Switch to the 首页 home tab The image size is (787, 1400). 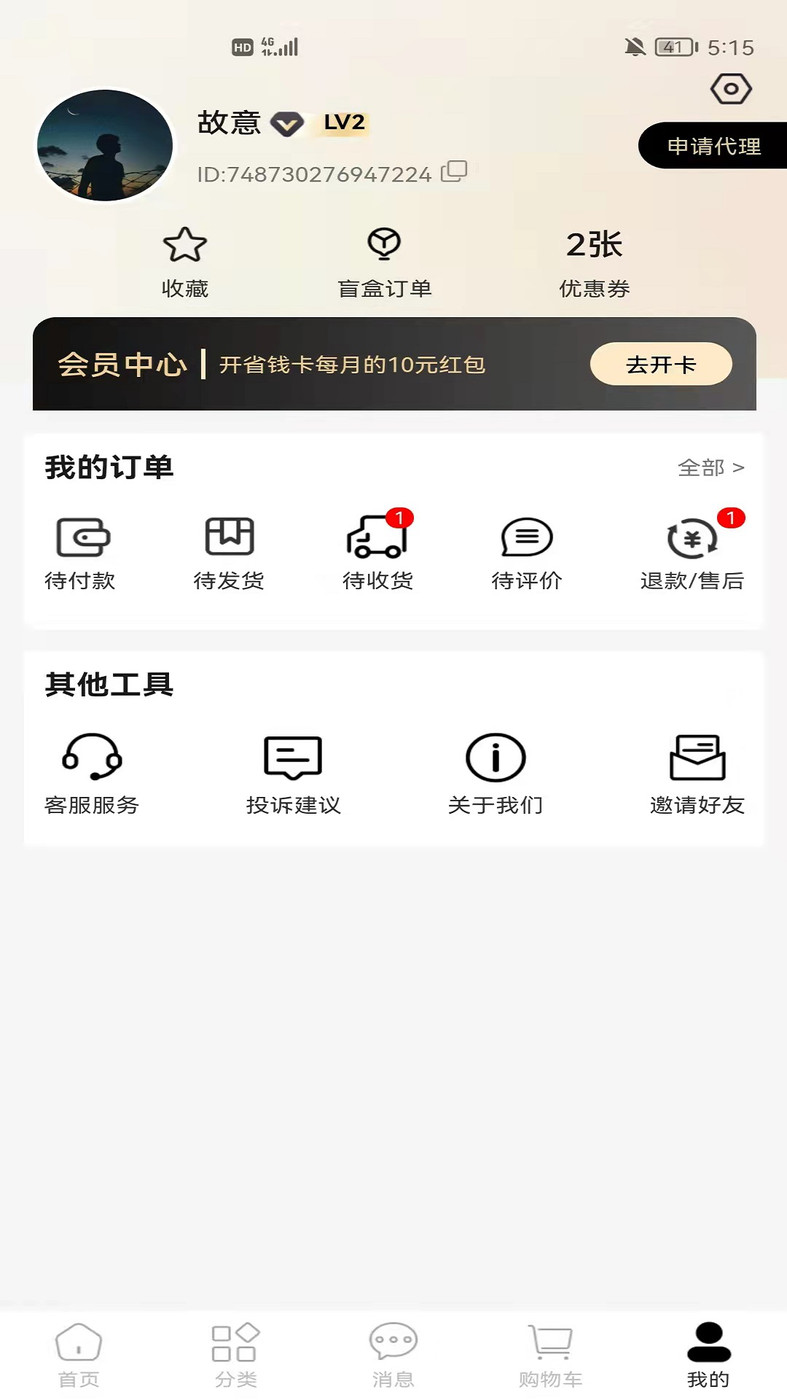point(79,1350)
